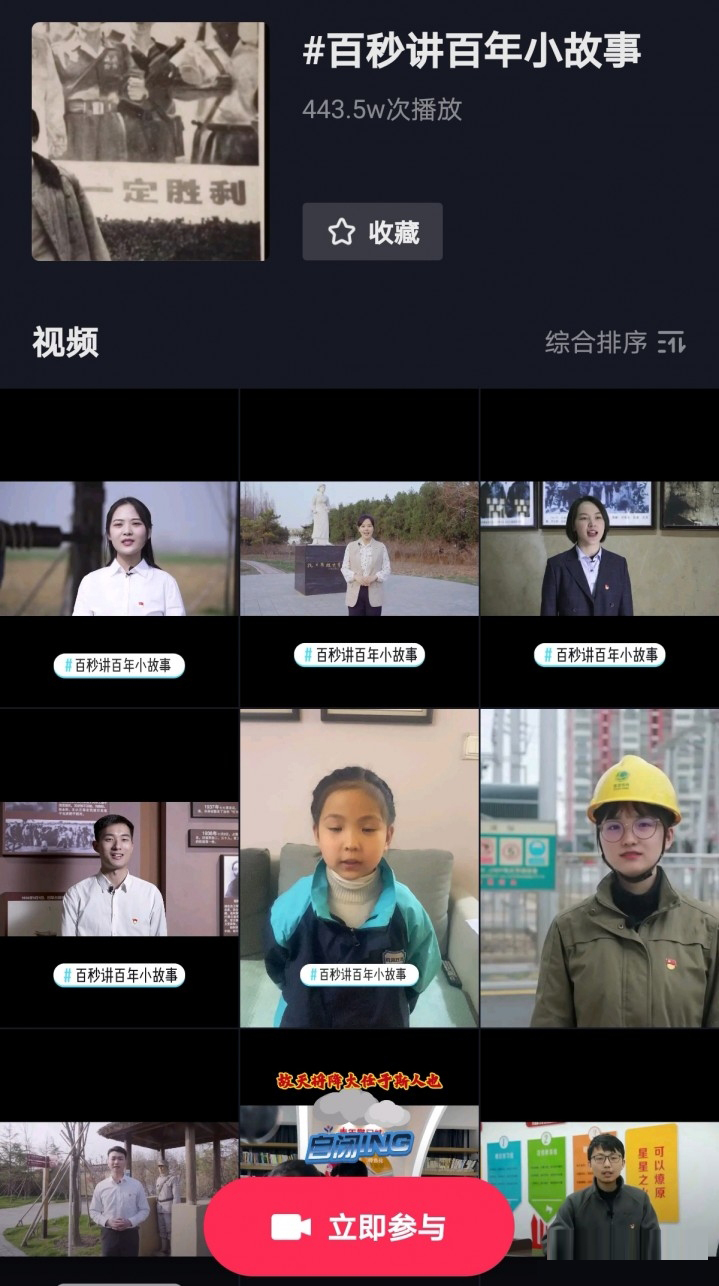Open video of worker in yellow helmet
Image resolution: width=719 pixels, height=1286 pixels.
(599, 868)
